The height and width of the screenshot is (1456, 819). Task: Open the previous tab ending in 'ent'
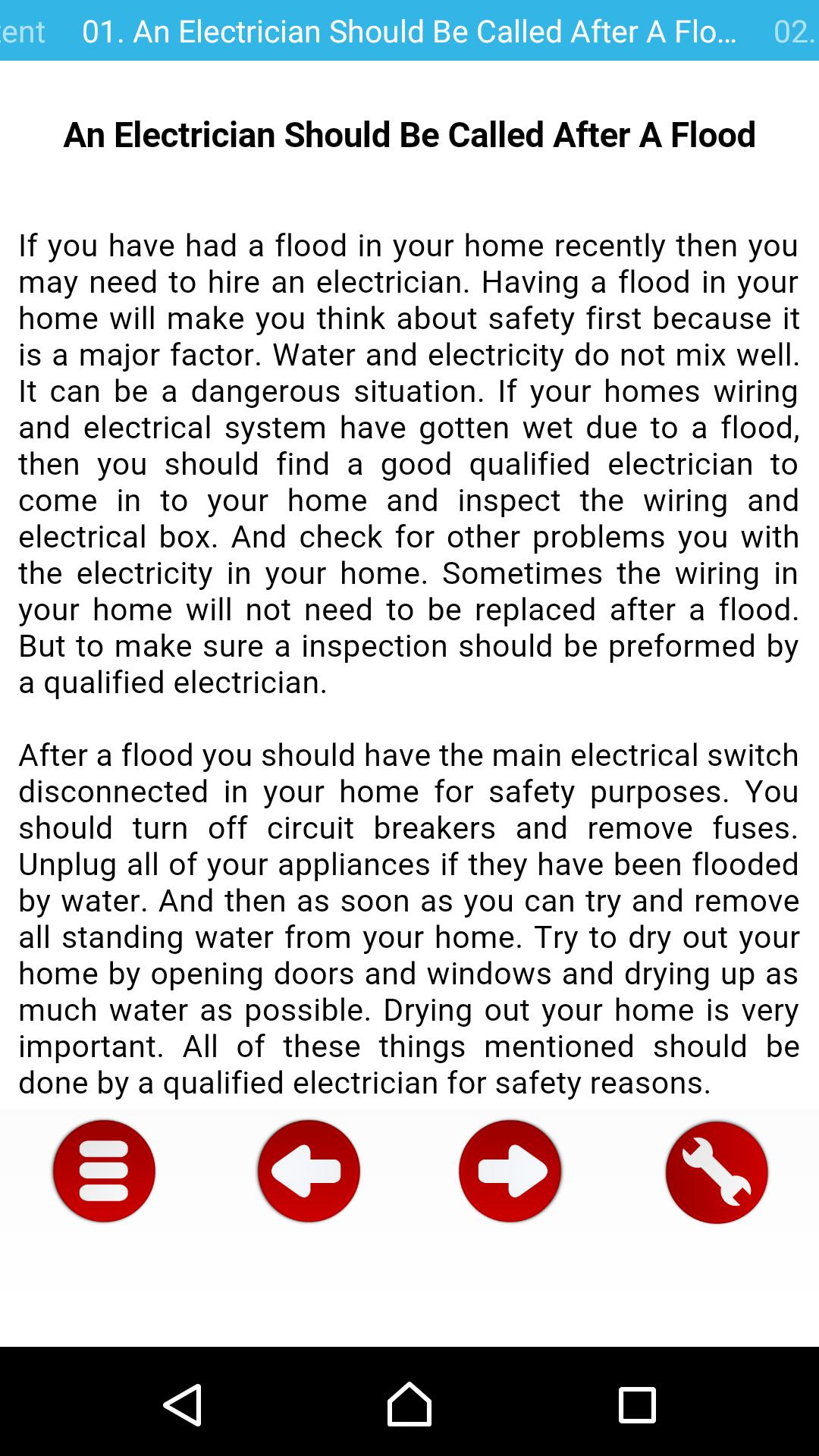pos(23,32)
